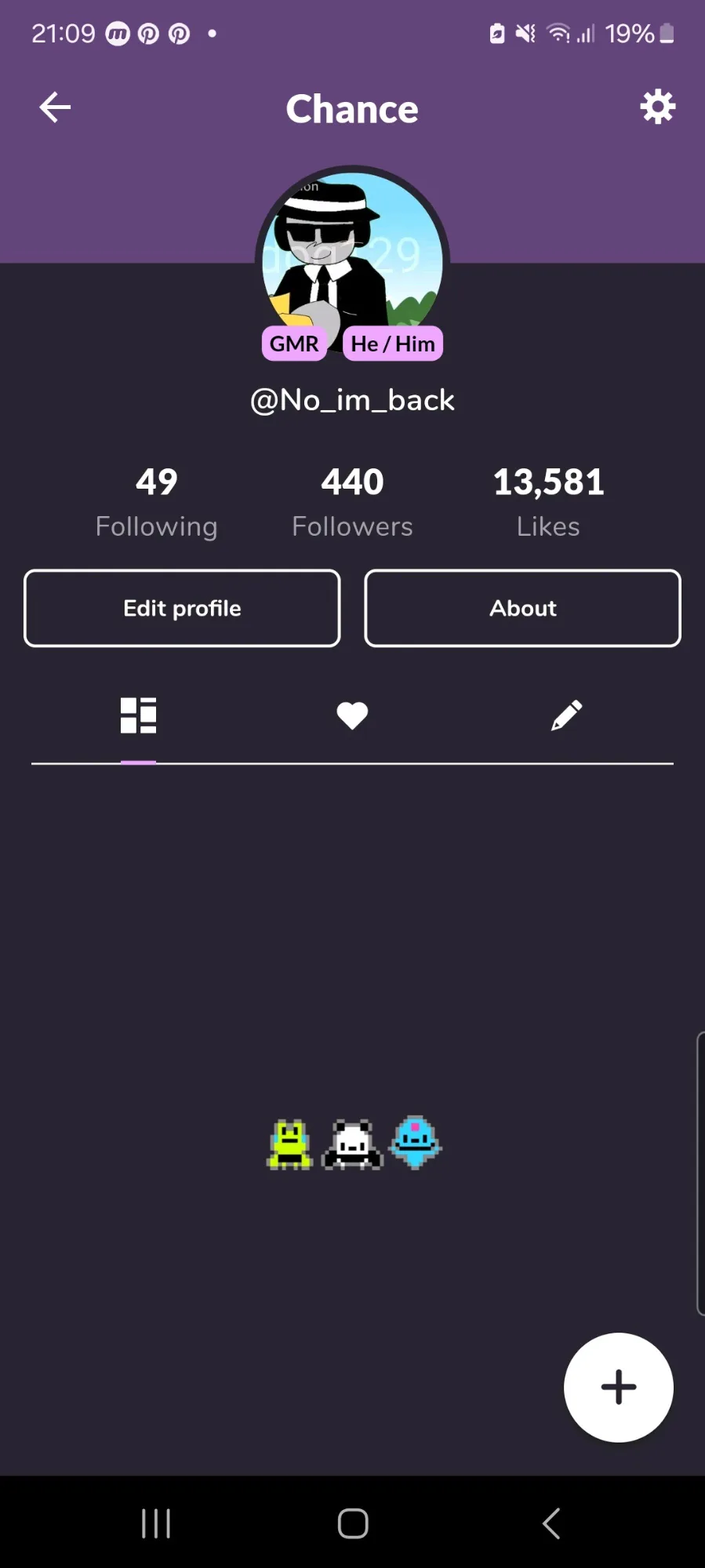This screenshot has height=1568, width=705.
Task: View the Followers list
Action: (352, 502)
